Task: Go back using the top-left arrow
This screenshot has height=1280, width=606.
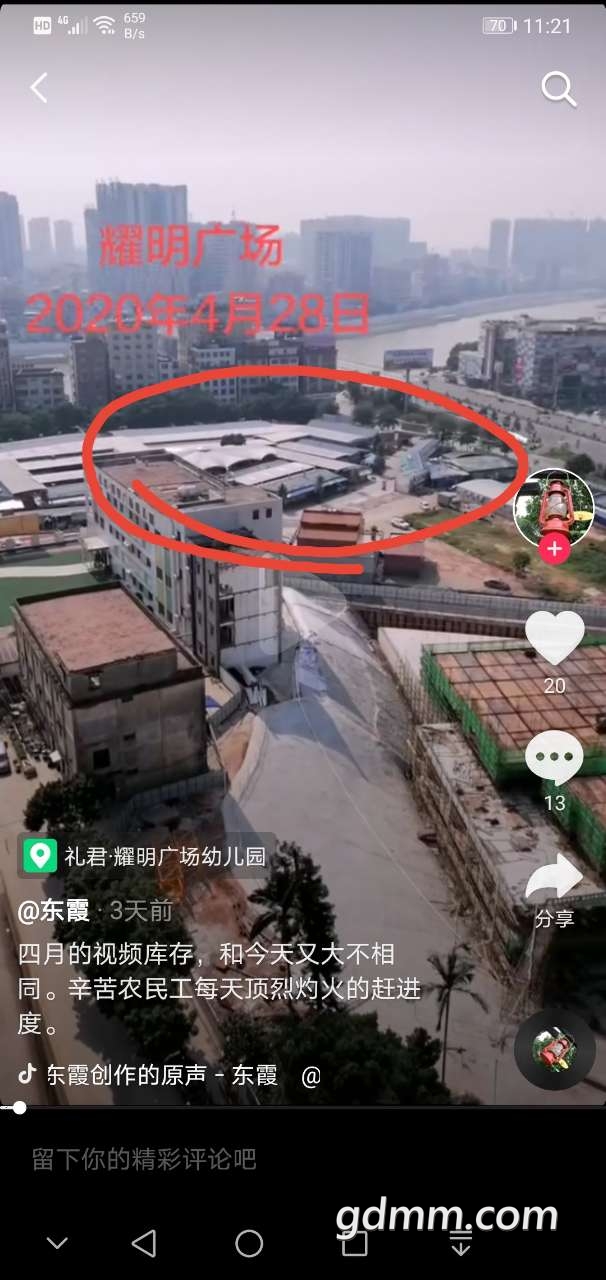Action: [39, 88]
